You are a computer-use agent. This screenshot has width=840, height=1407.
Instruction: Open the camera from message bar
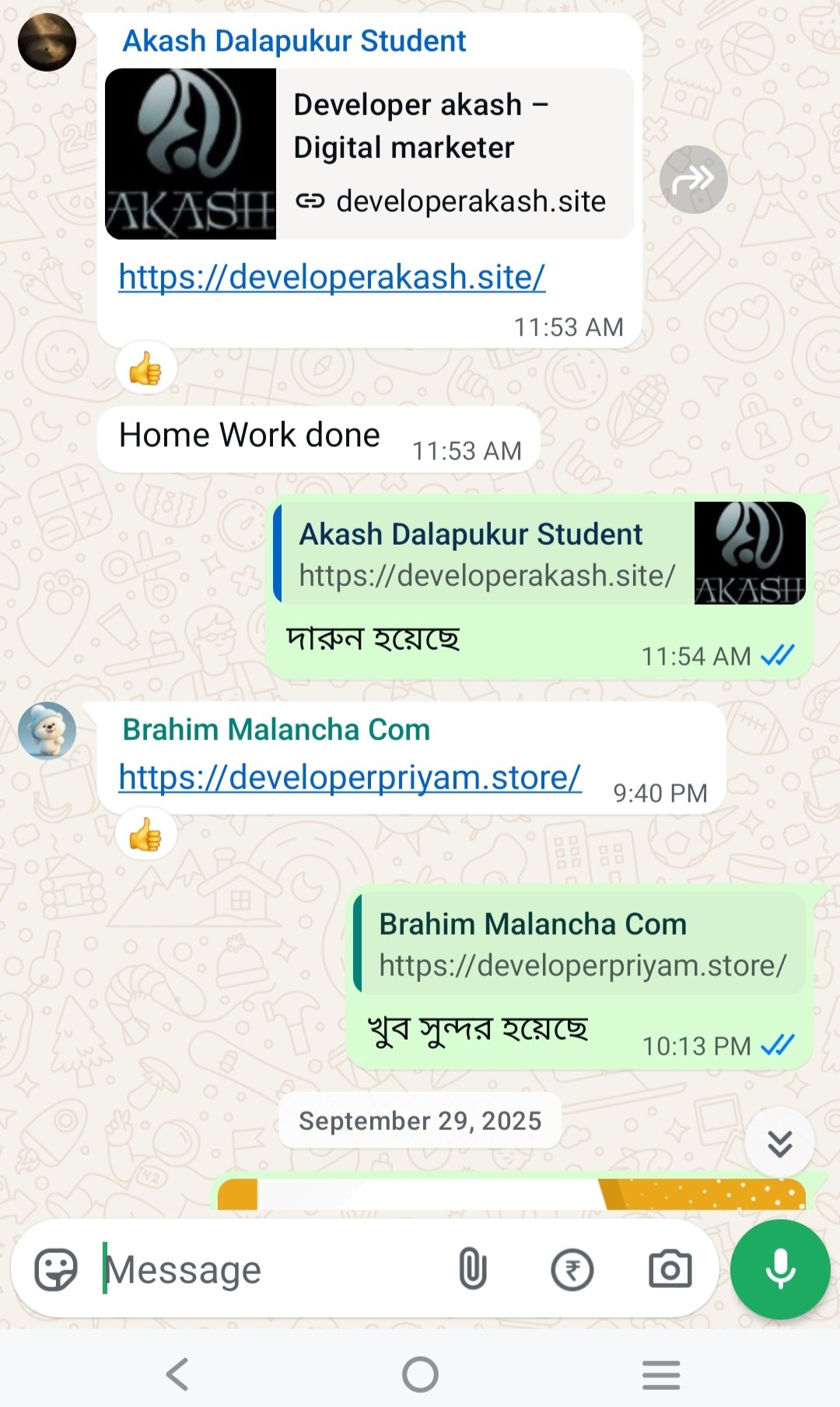[x=670, y=1270]
